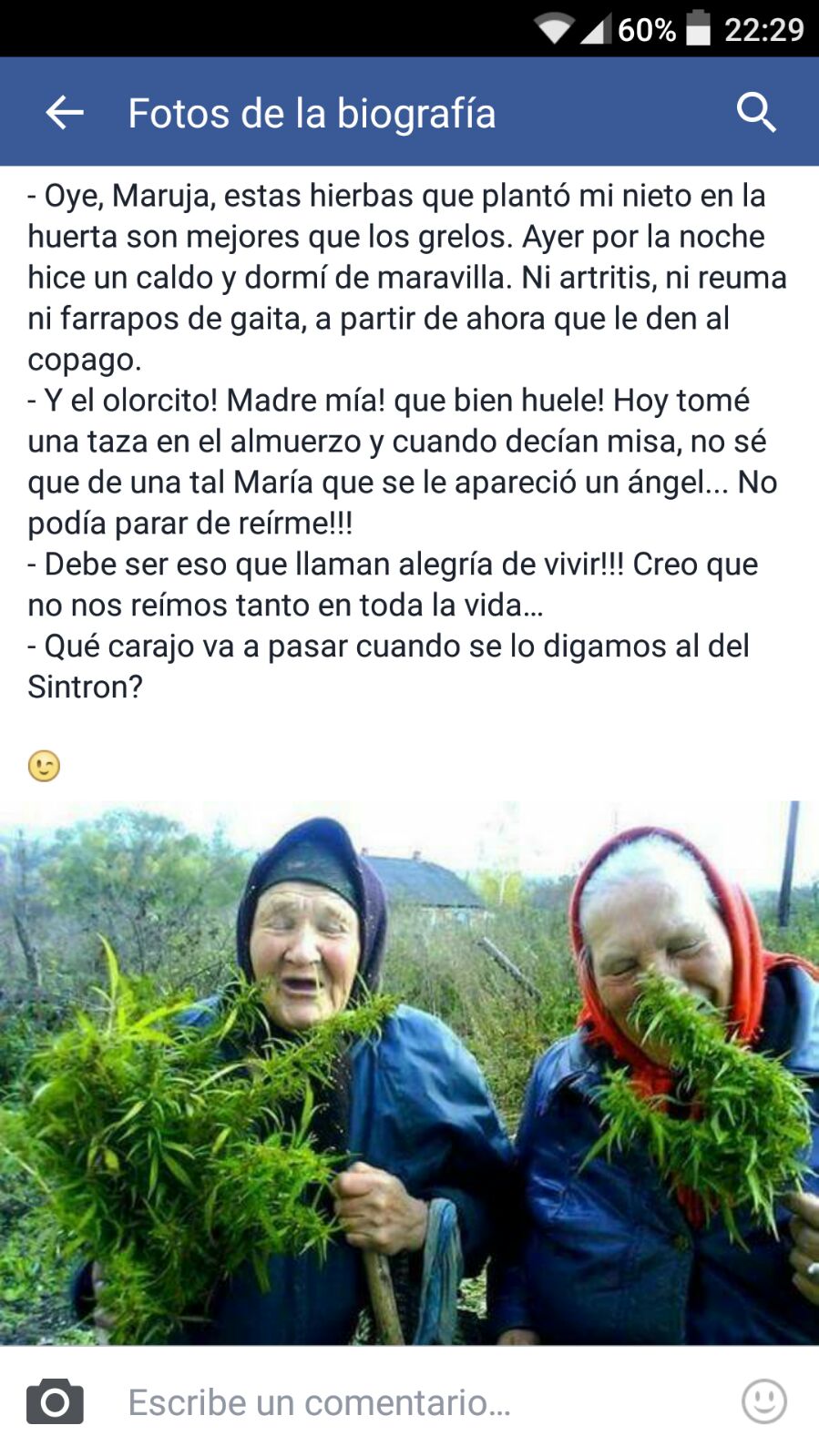This screenshot has height=1456, width=819.
Task: Go back from Fotos de la biografía
Action: click(x=64, y=113)
